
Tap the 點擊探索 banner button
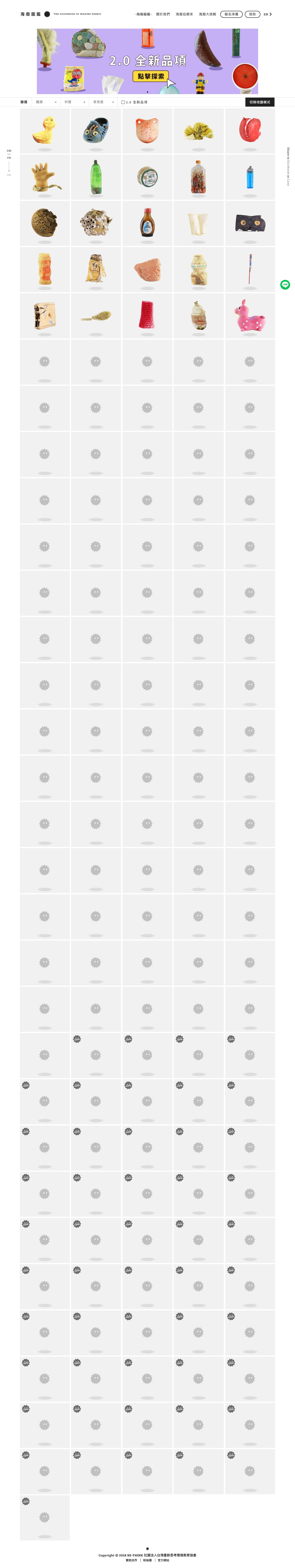(x=150, y=76)
